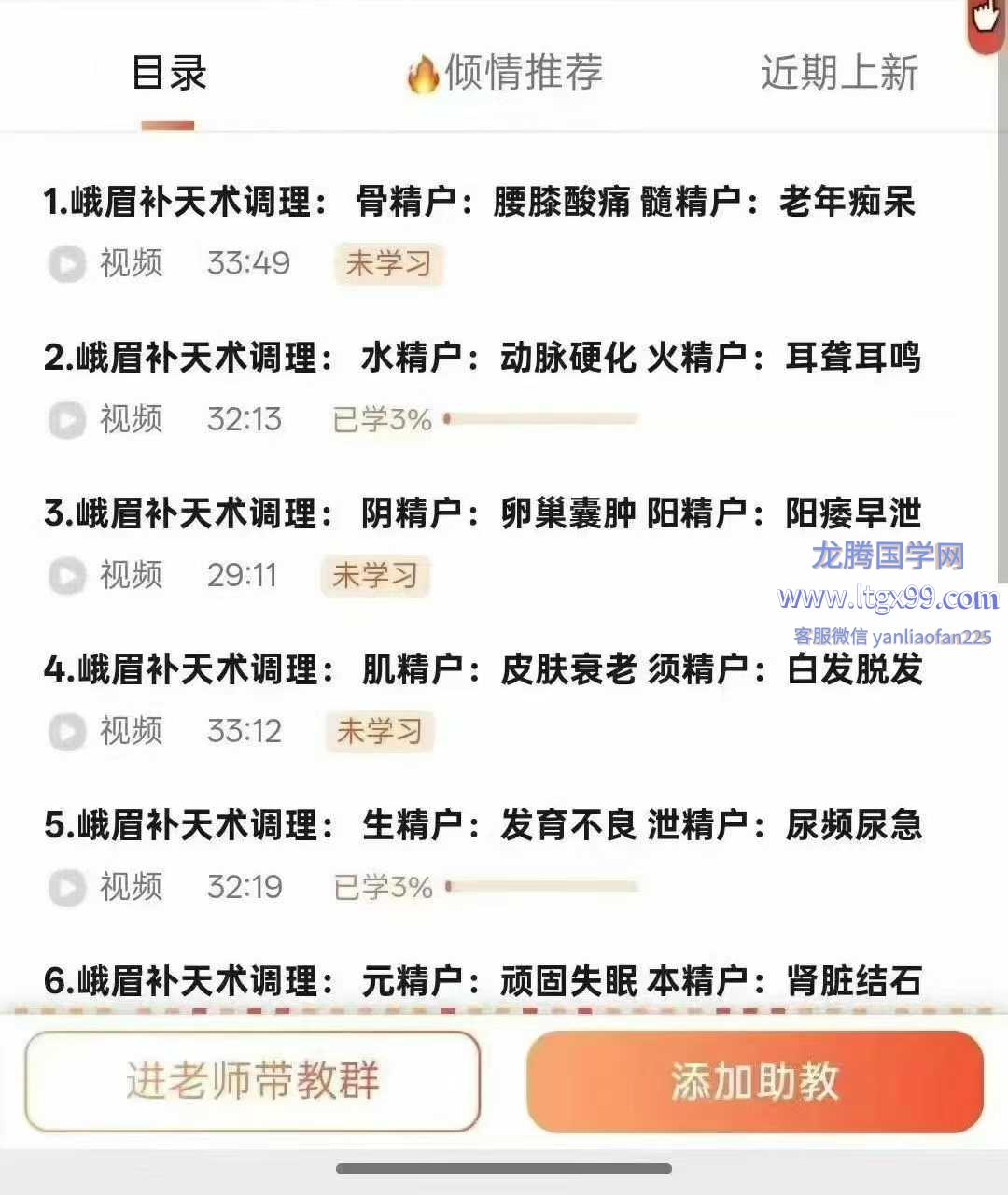Resume lesson 5 on 生精户 and 泄精户

tap(483, 825)
